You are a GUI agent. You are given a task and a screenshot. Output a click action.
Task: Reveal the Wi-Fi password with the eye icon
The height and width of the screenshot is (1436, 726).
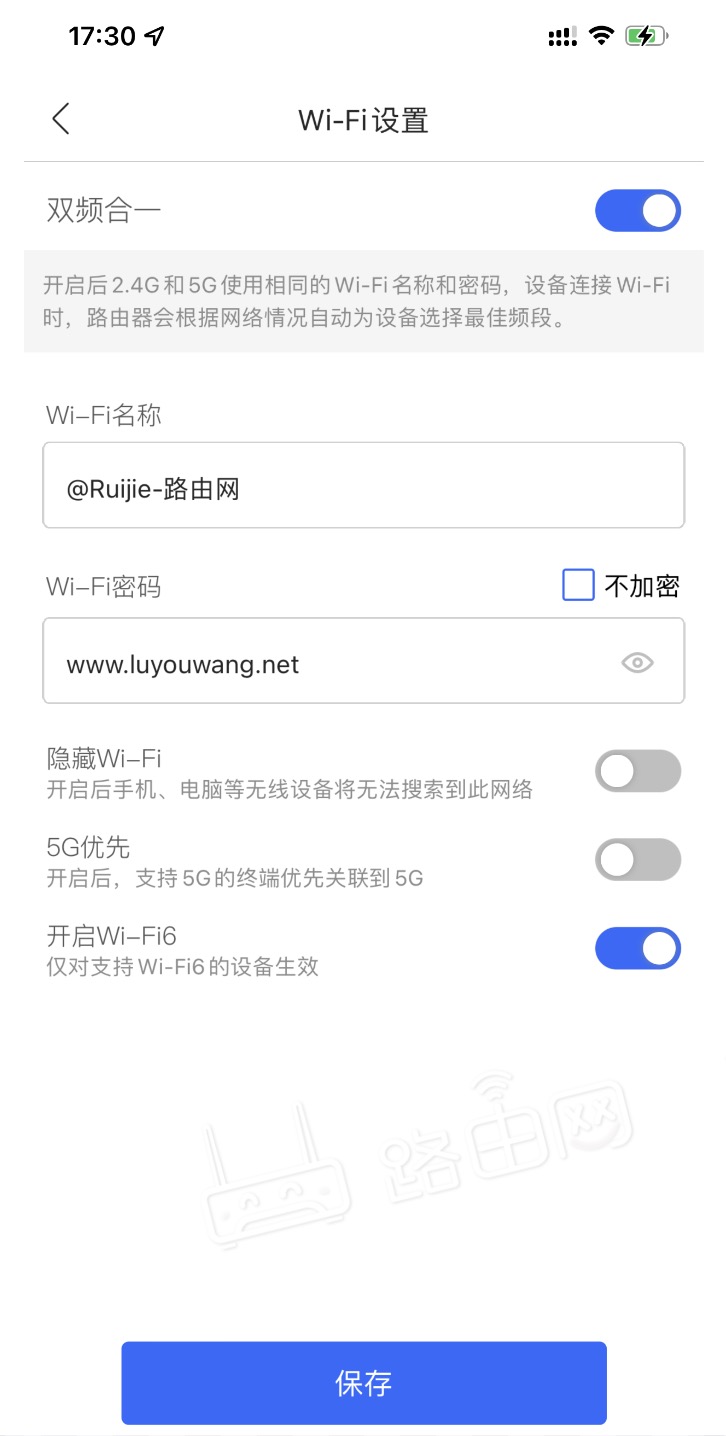point(637,661)
